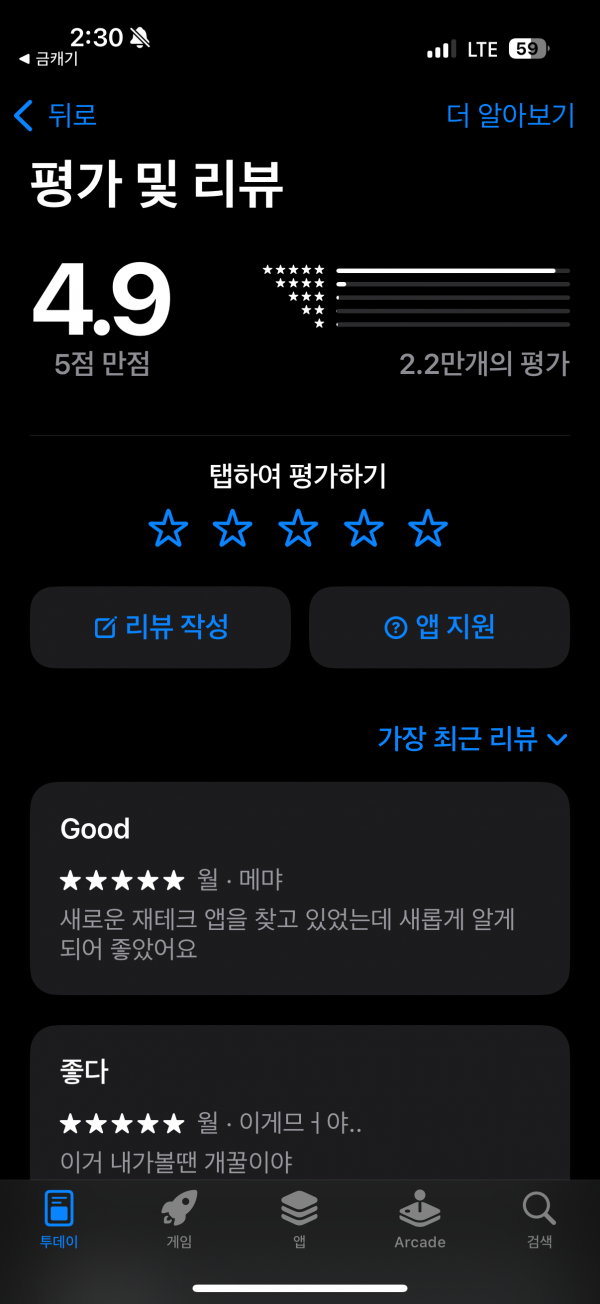Give a three-star rating
The width and height of the screenshot is (600, 1304).
click(298, 528)
